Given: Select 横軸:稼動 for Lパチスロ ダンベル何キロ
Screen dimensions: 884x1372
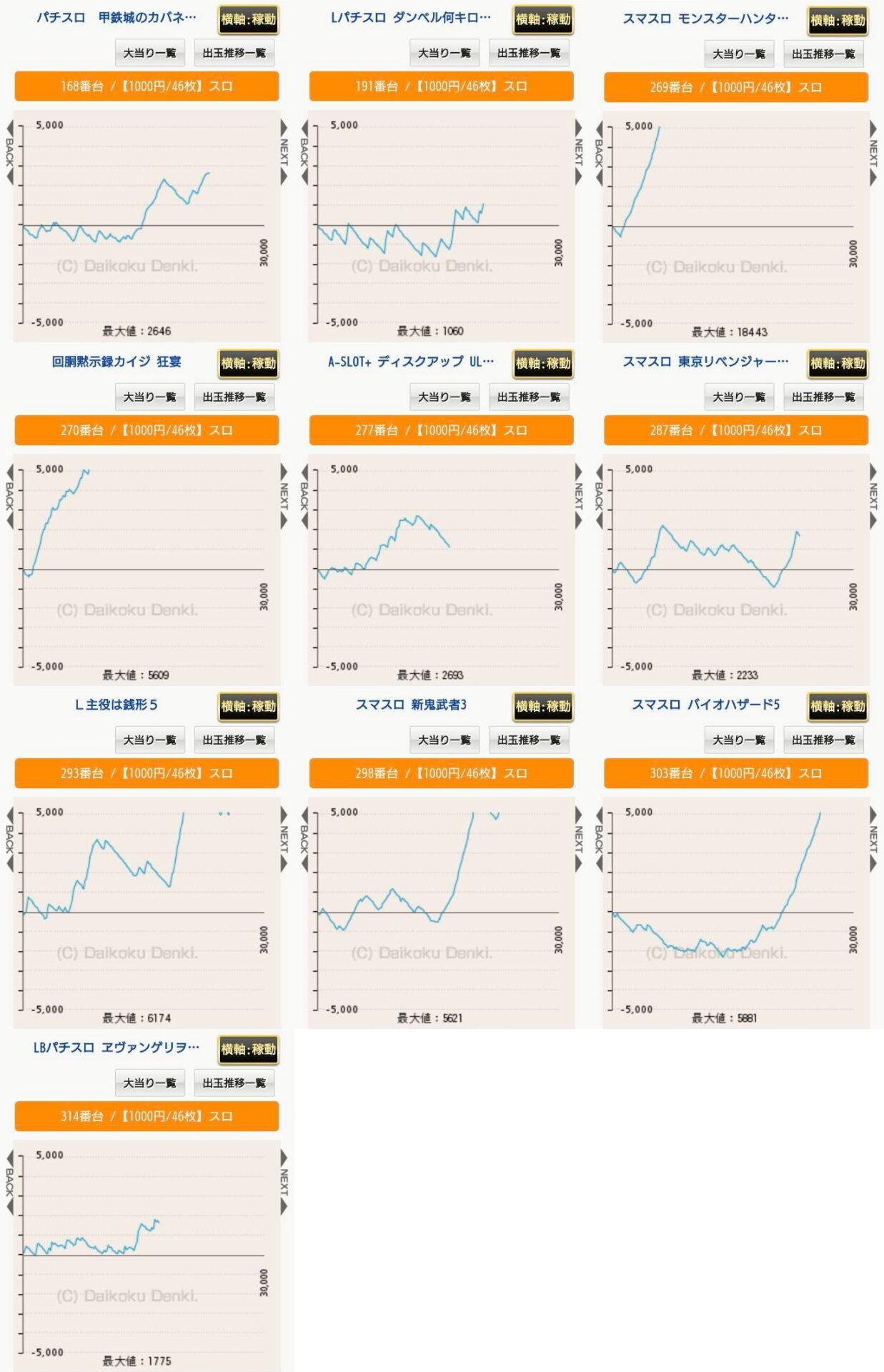Looking at the screenshot, I should (542, 20).
